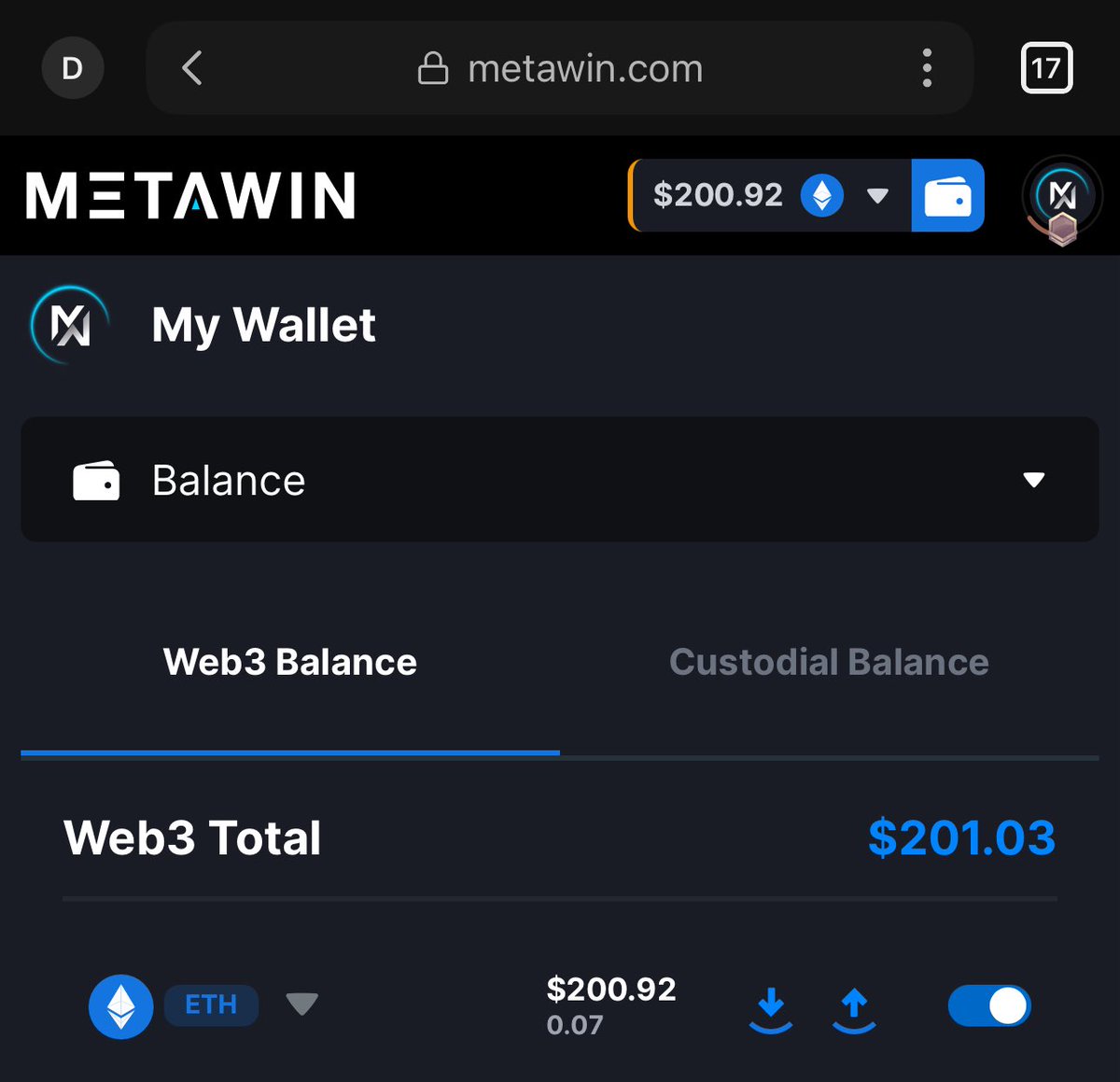Expand the ETH currency arrow
Screen dimensions: 1120x1082
coord(302,1005)
